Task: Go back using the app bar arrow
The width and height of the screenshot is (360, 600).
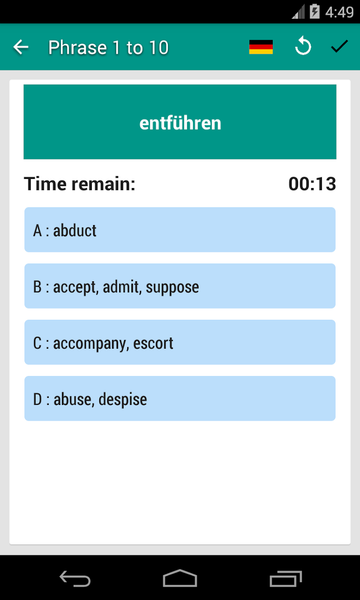Action: [21, 47]
